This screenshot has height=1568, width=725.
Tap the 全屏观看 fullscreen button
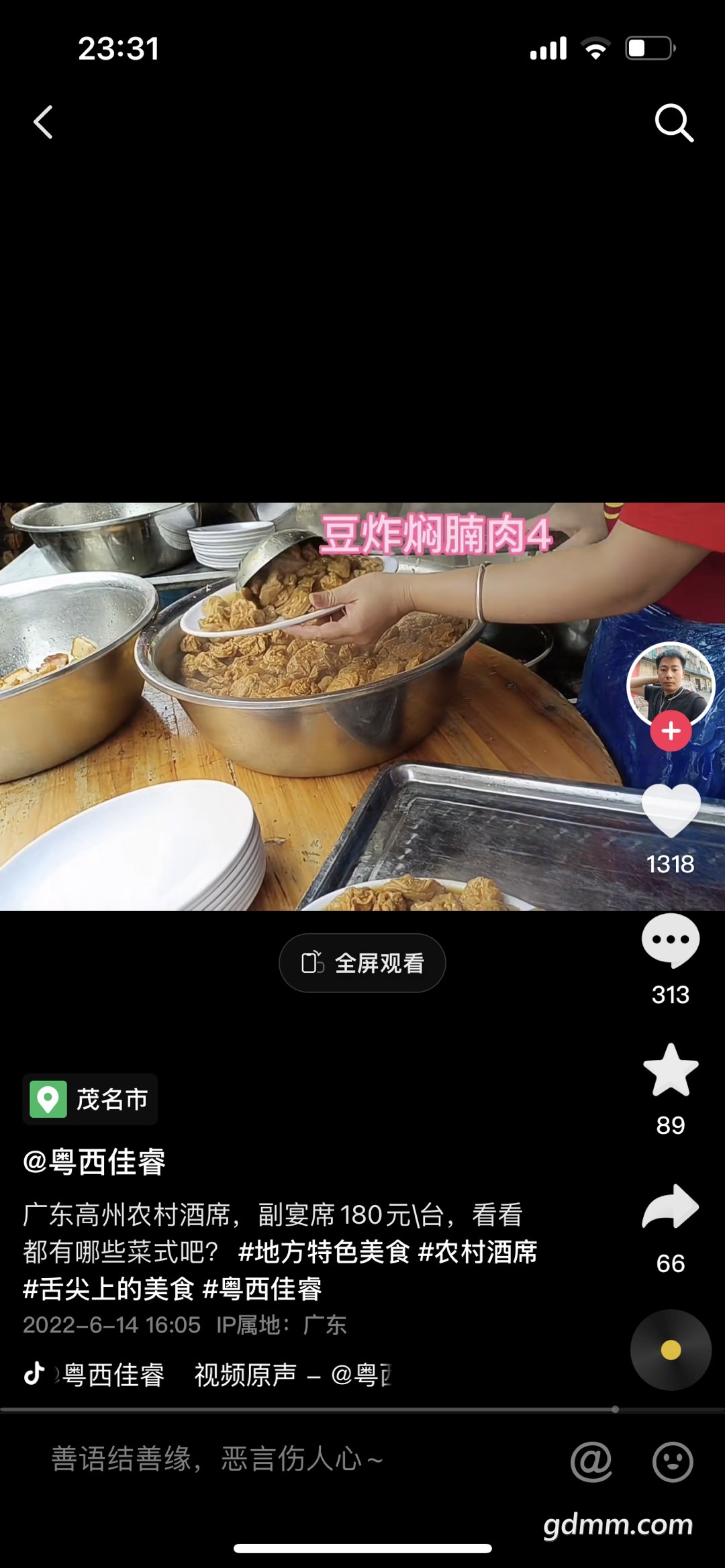pos(362,963)
